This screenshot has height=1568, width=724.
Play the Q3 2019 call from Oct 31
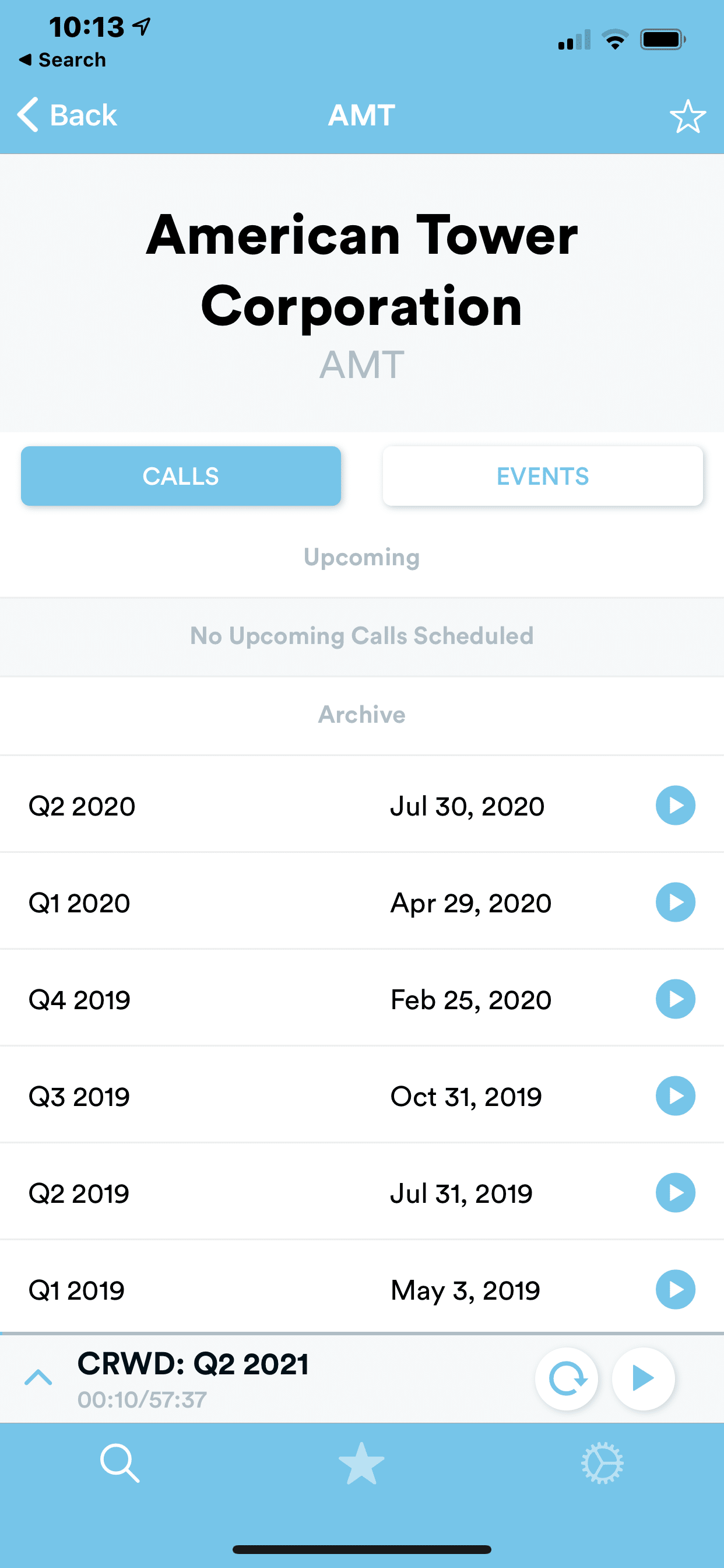point(676,1095)
